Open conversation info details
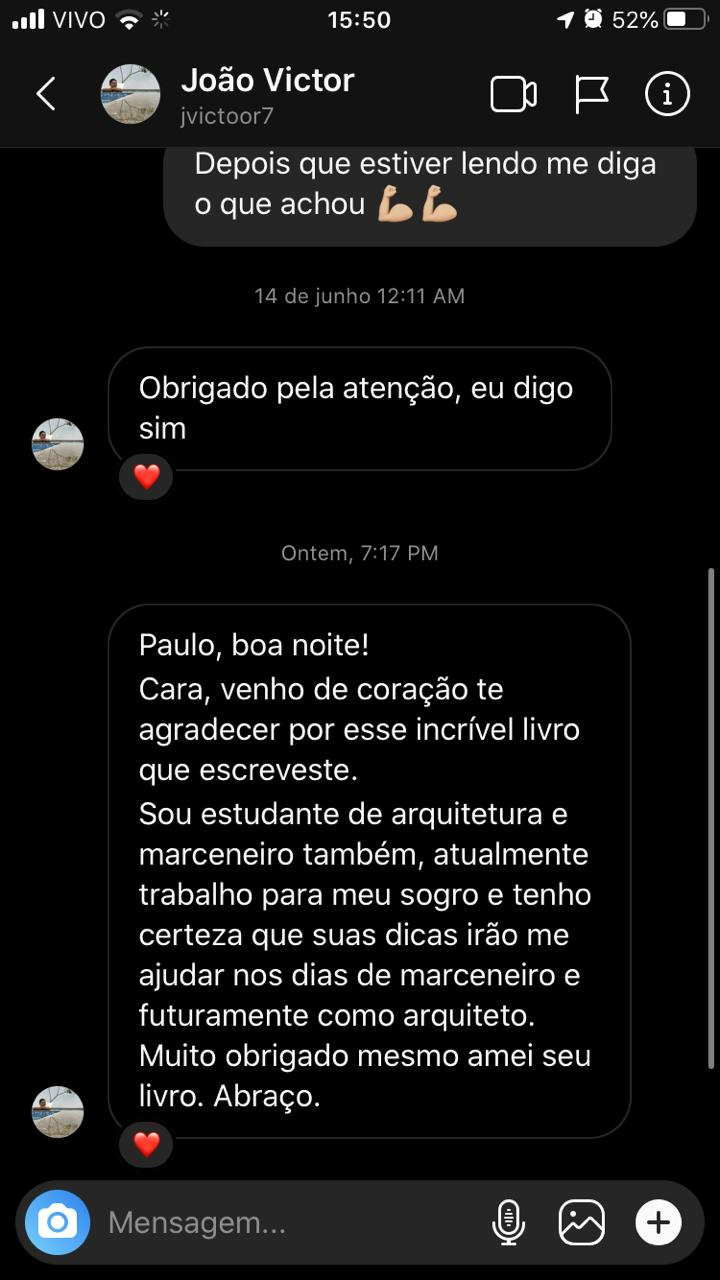 click(x=667, y=94)
